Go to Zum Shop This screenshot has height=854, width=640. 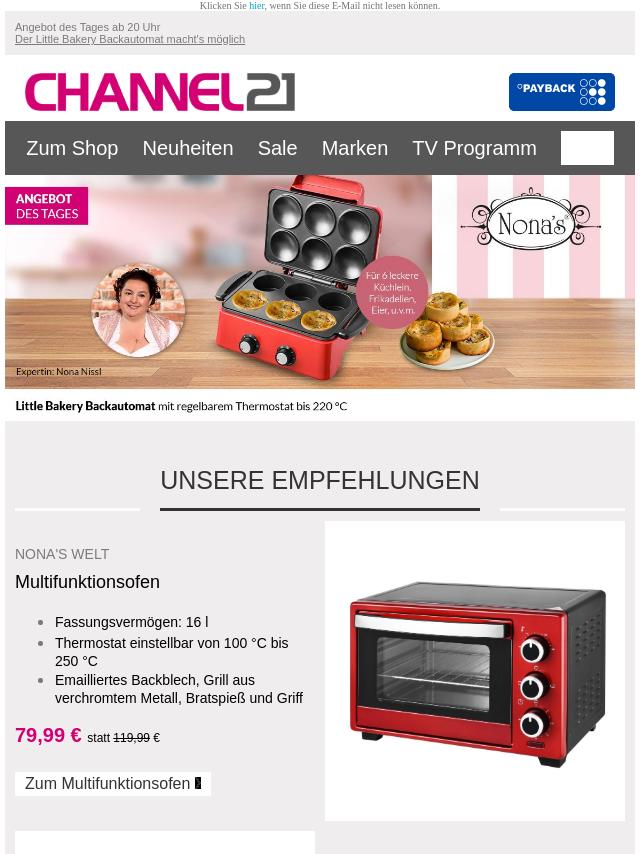pos(72,148)
